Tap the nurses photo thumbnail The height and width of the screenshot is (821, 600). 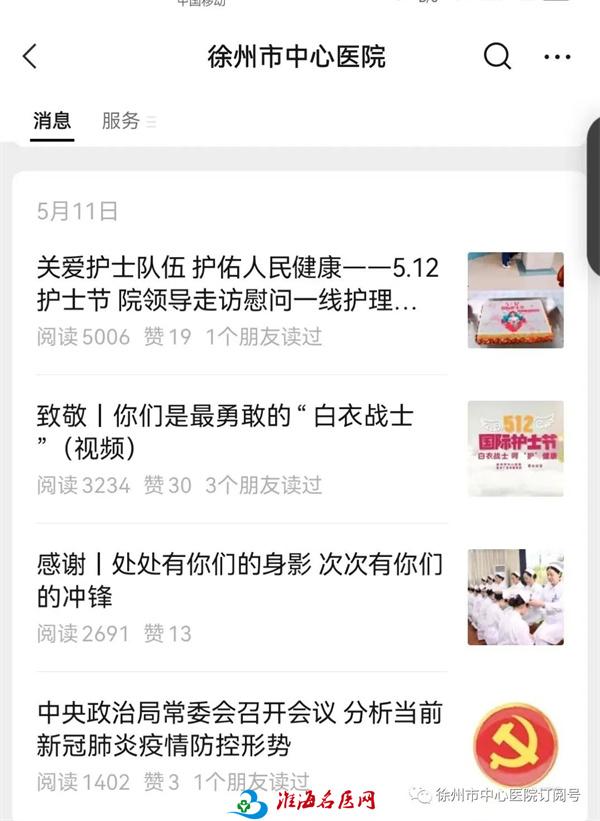(515, 596)
